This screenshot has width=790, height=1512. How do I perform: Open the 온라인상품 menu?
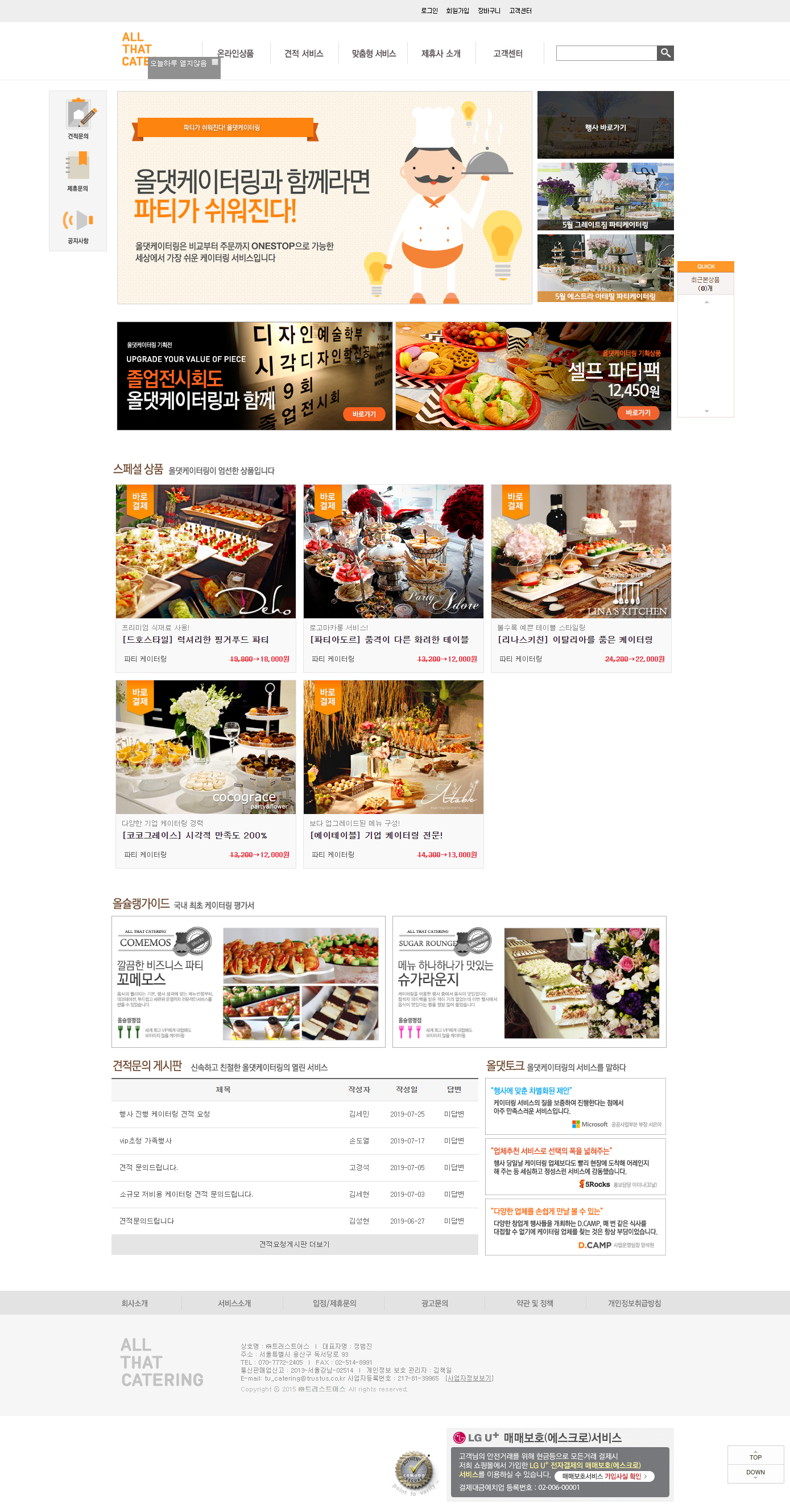[x=235, y=53]
